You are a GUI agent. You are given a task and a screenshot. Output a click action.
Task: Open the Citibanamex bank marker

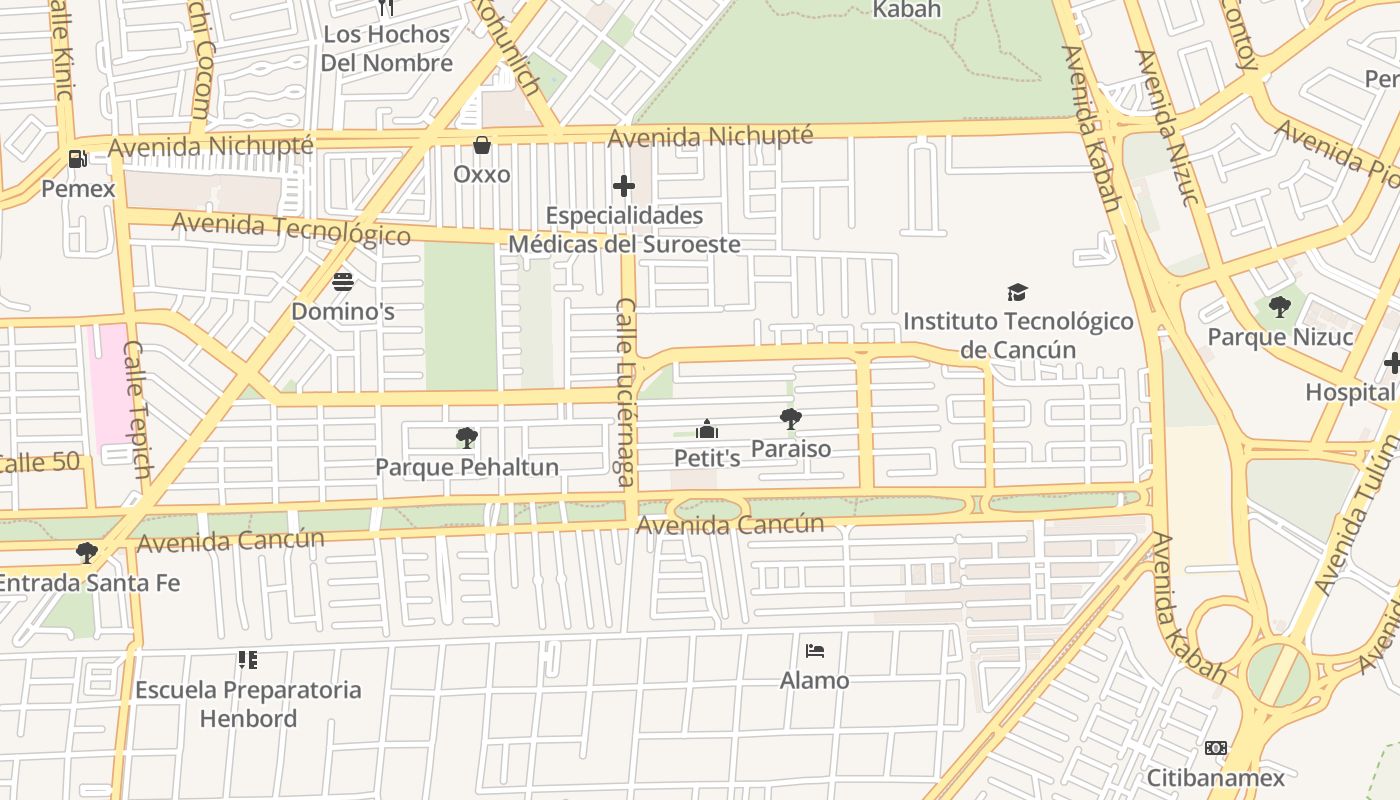1215,748
